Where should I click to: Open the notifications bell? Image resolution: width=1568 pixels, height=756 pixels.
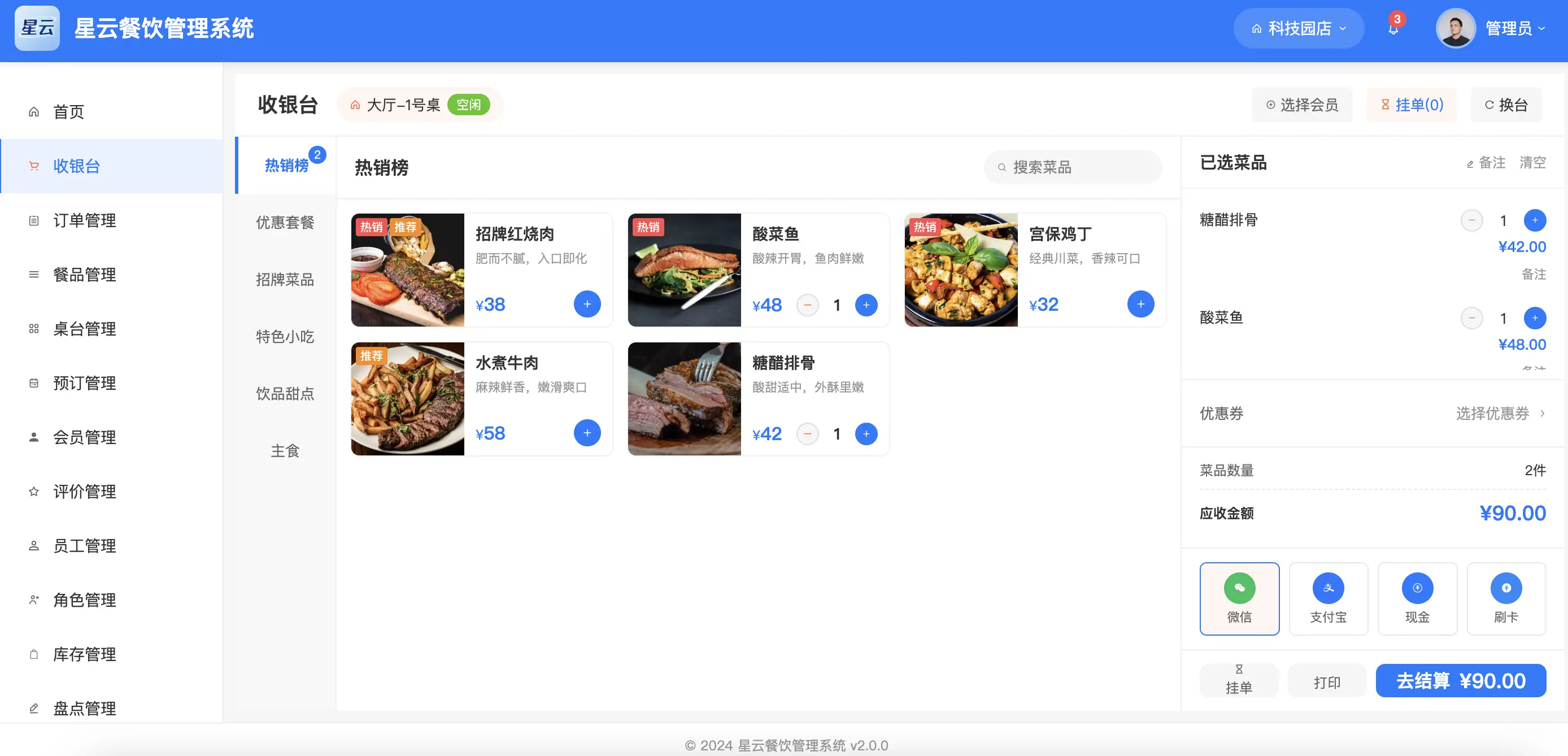(1393, 29)
